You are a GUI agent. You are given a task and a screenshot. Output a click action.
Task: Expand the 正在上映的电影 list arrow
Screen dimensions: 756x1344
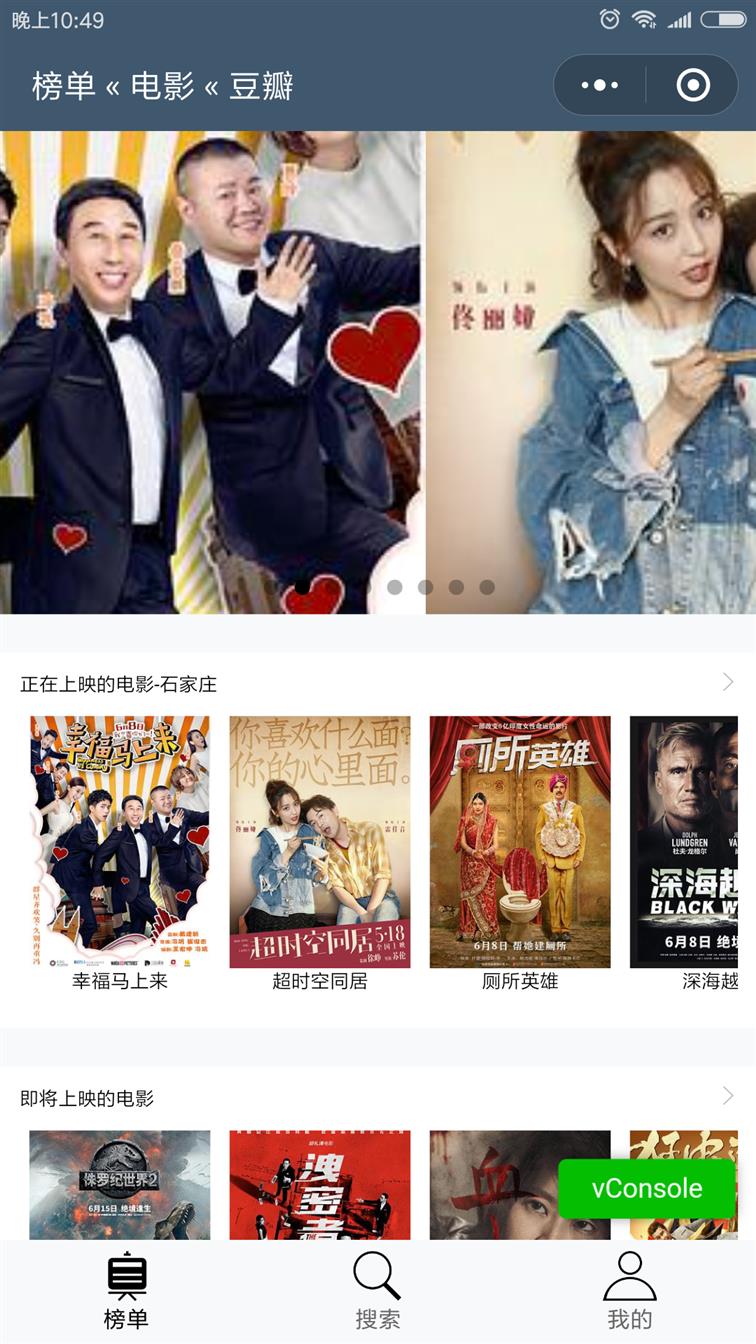[728, 682]
